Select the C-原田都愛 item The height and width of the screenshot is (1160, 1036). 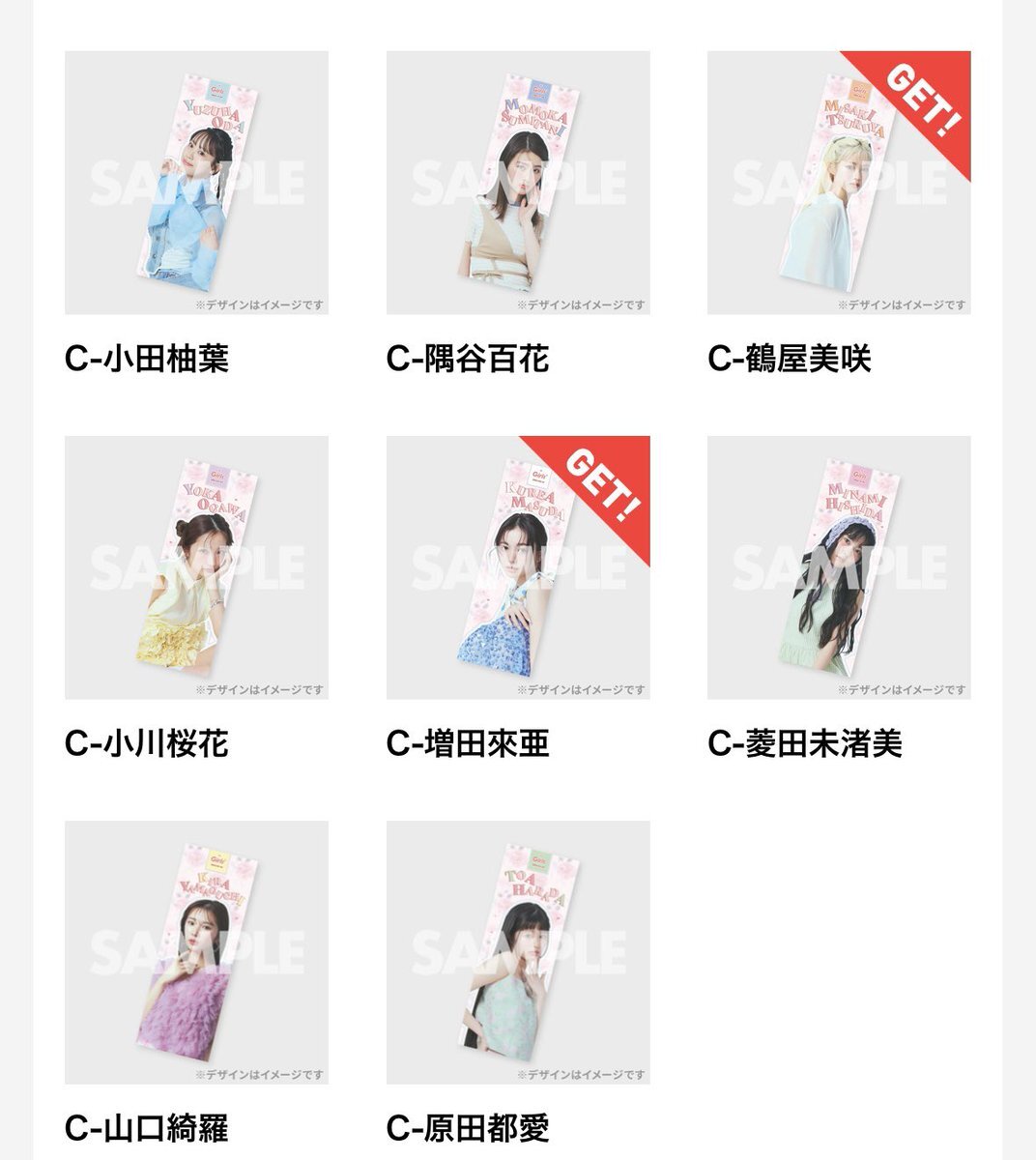pos(518,952)
